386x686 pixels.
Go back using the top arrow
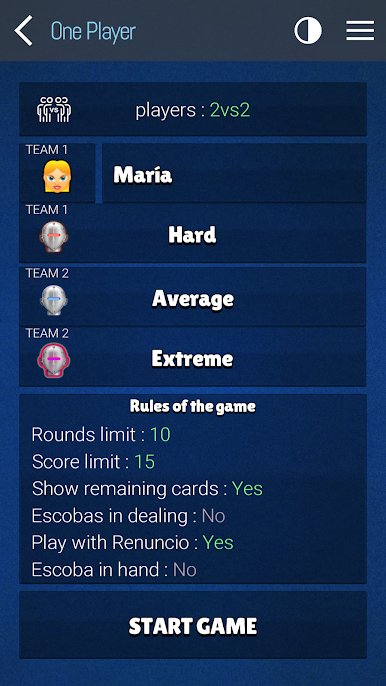(x=24, y=31)
